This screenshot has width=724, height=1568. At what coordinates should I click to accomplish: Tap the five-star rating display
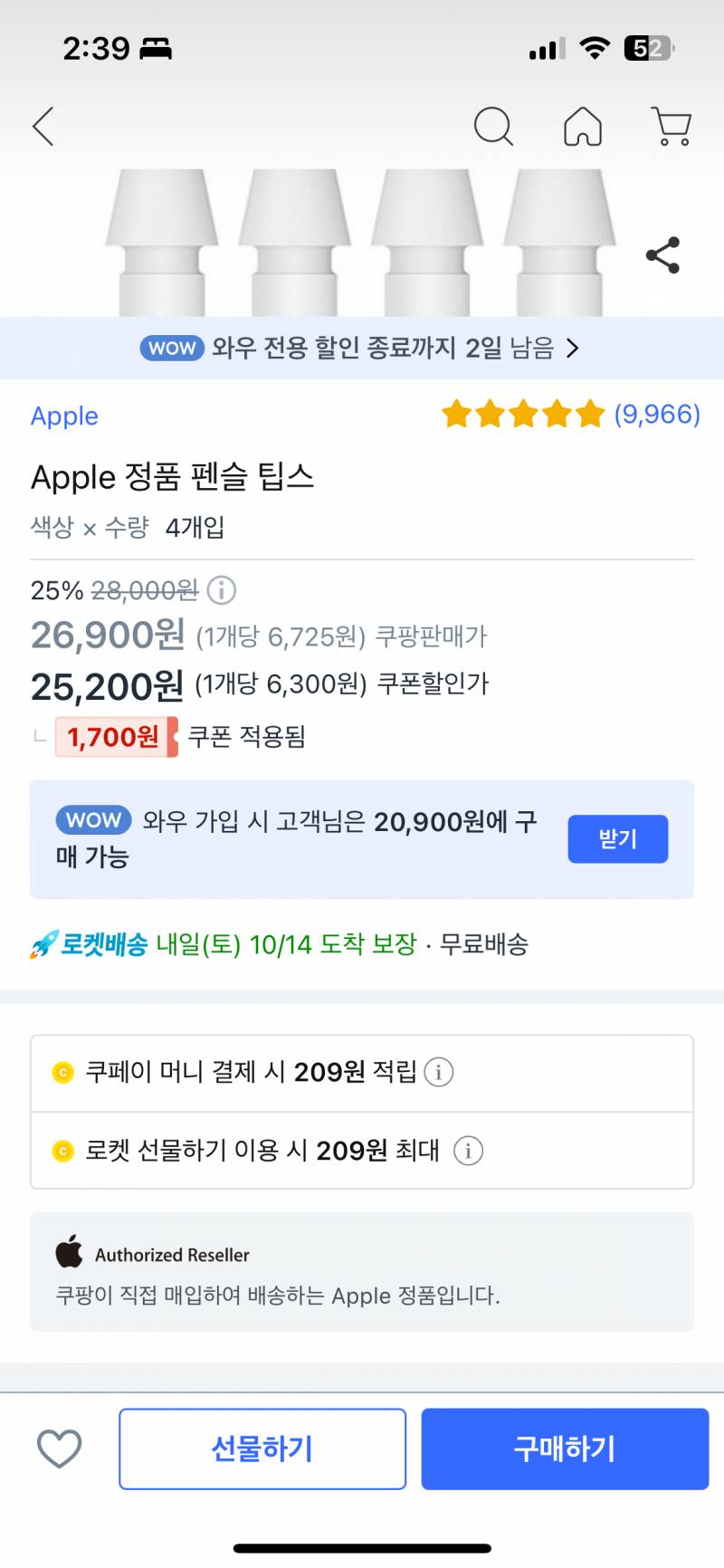(522, 414)
